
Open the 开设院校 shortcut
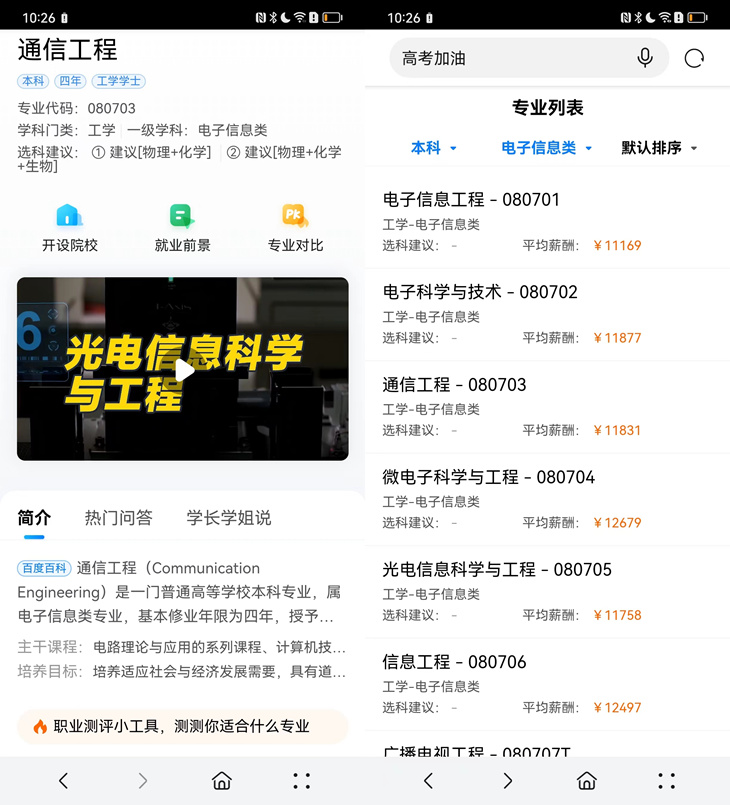coord(69,228)
